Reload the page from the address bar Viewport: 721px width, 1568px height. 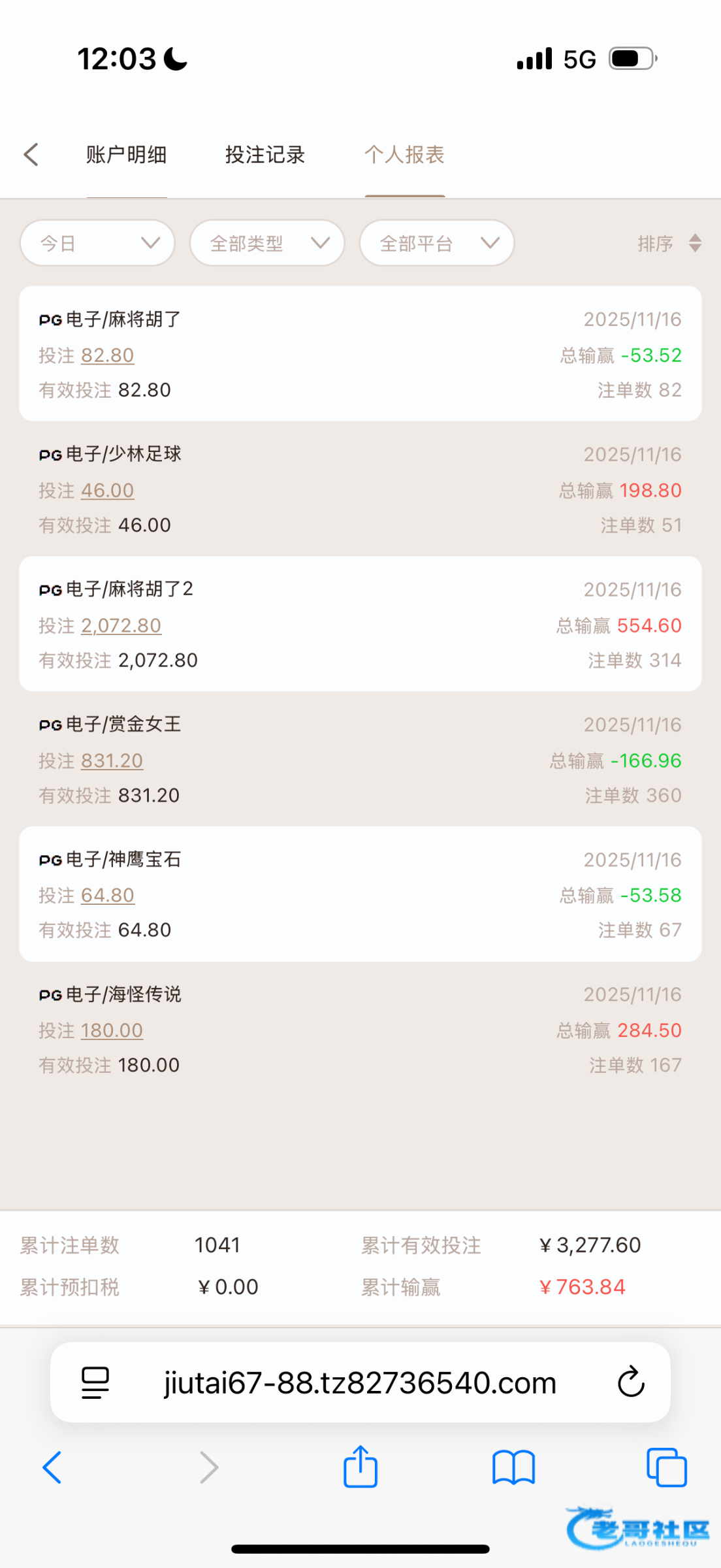pyautogui.click(x=631, y=1382)
